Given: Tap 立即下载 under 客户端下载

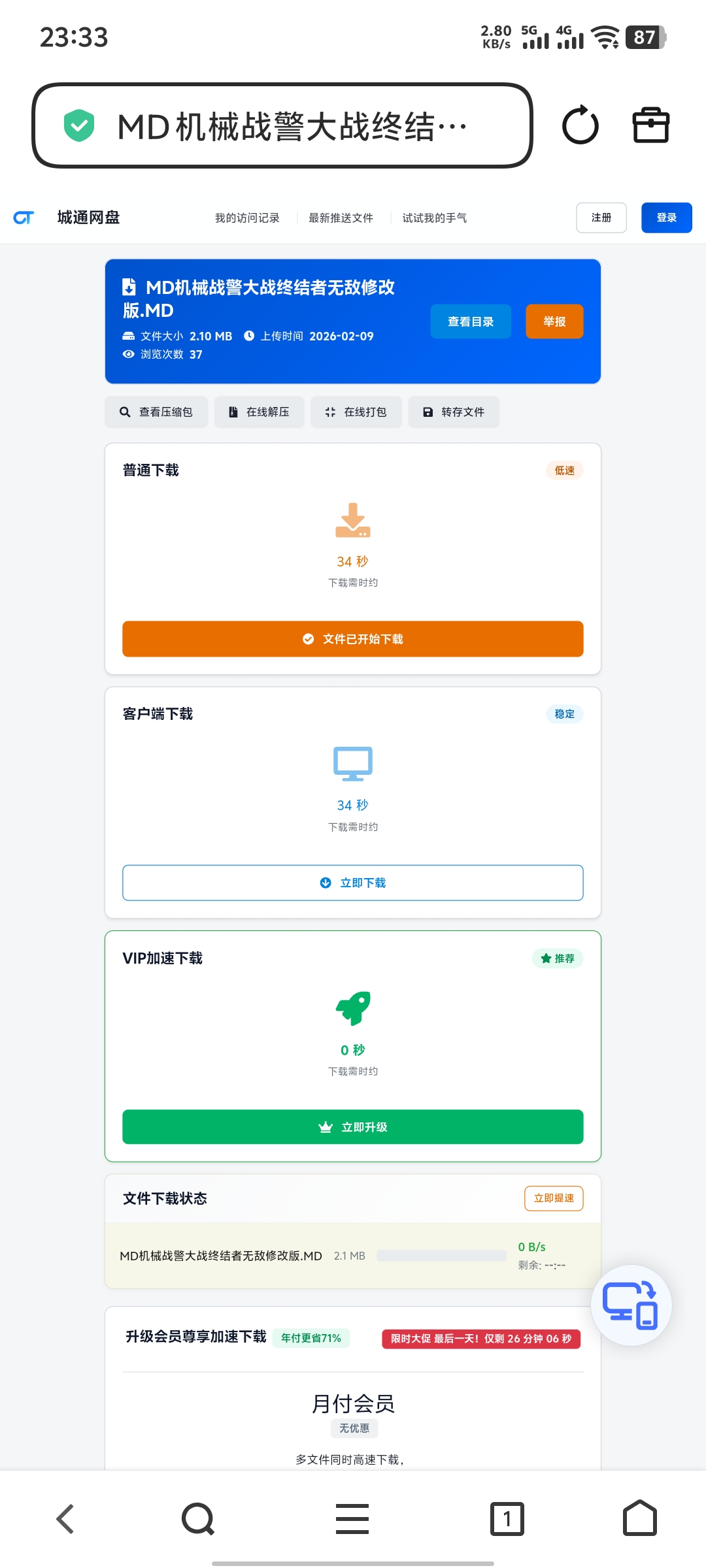Looking at the screenshot, I should pos(353,883).
